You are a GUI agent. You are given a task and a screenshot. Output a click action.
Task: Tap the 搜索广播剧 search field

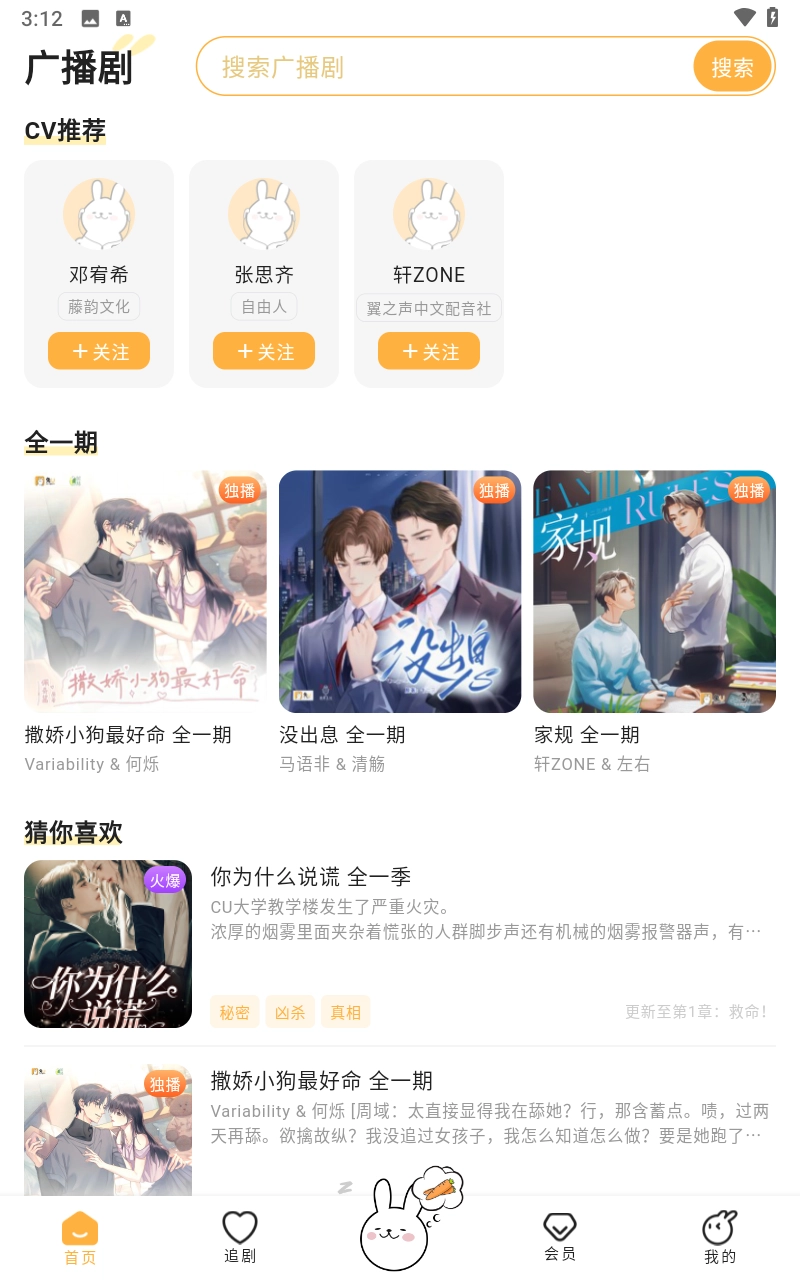[x=440, y=67]
